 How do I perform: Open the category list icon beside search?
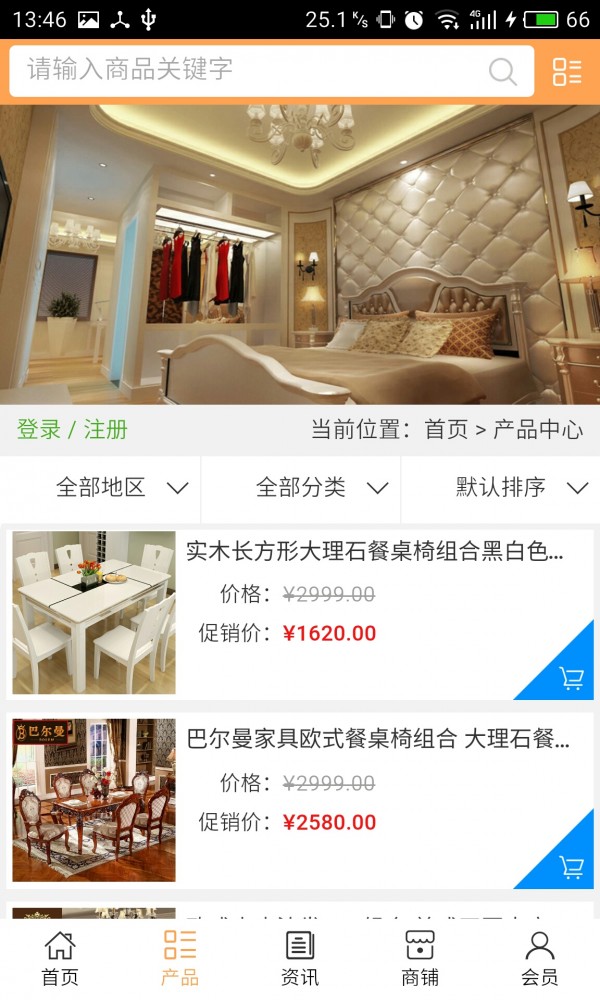tap(567, 71)
